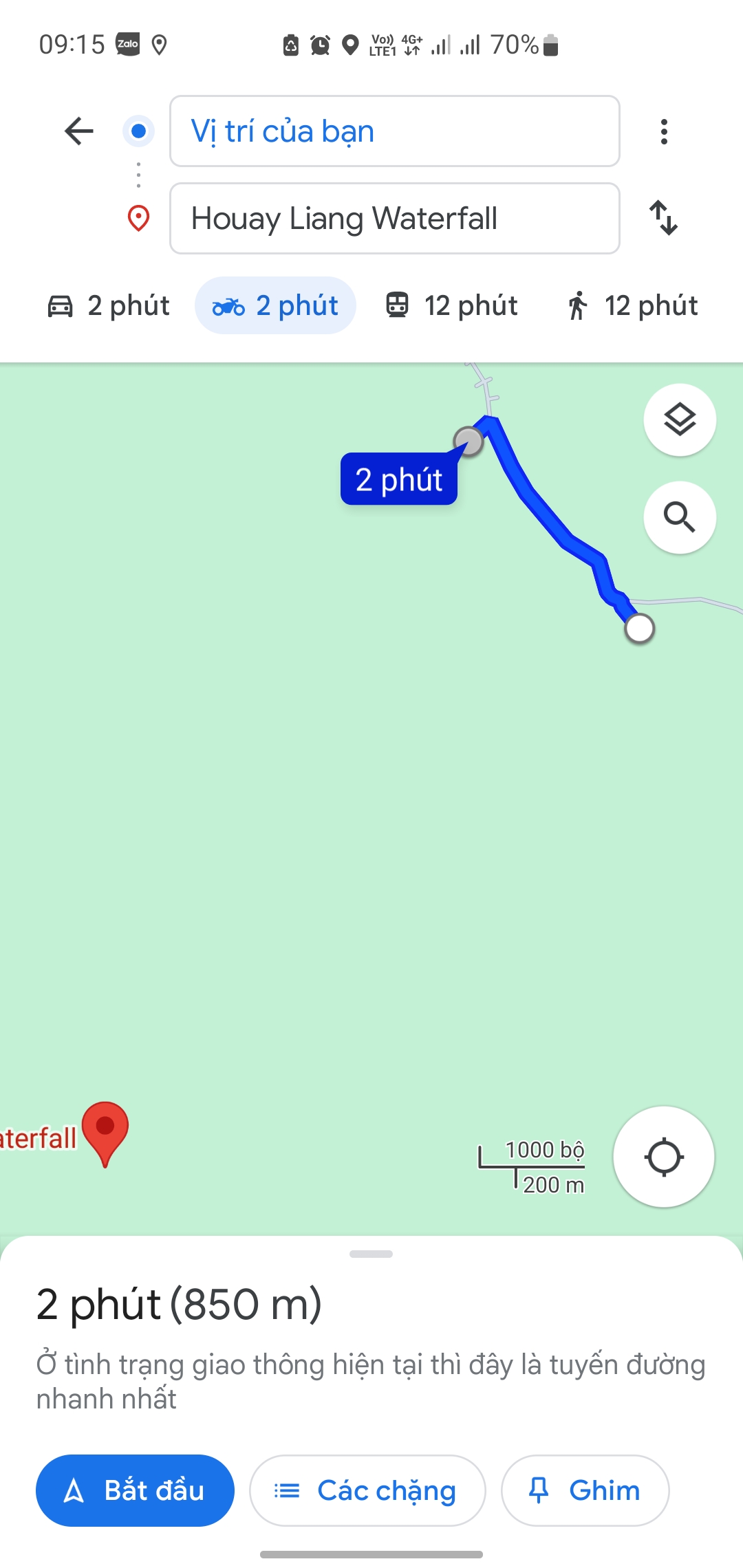Edit the destination 'Houay Liang Waterfall'

click(394, 219)
